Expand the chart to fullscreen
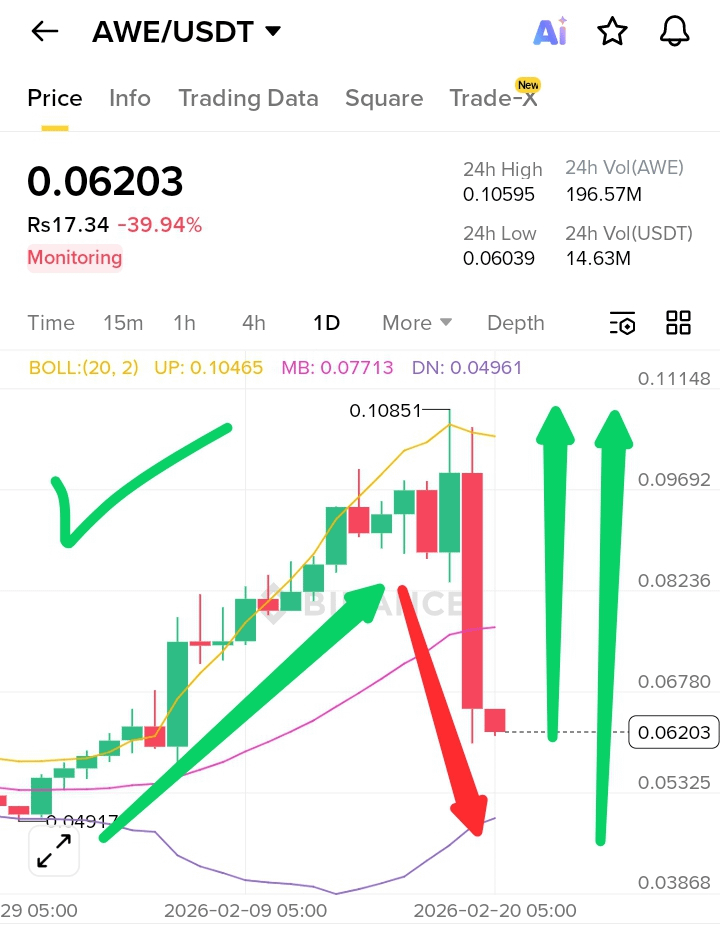 coord(53,851)
